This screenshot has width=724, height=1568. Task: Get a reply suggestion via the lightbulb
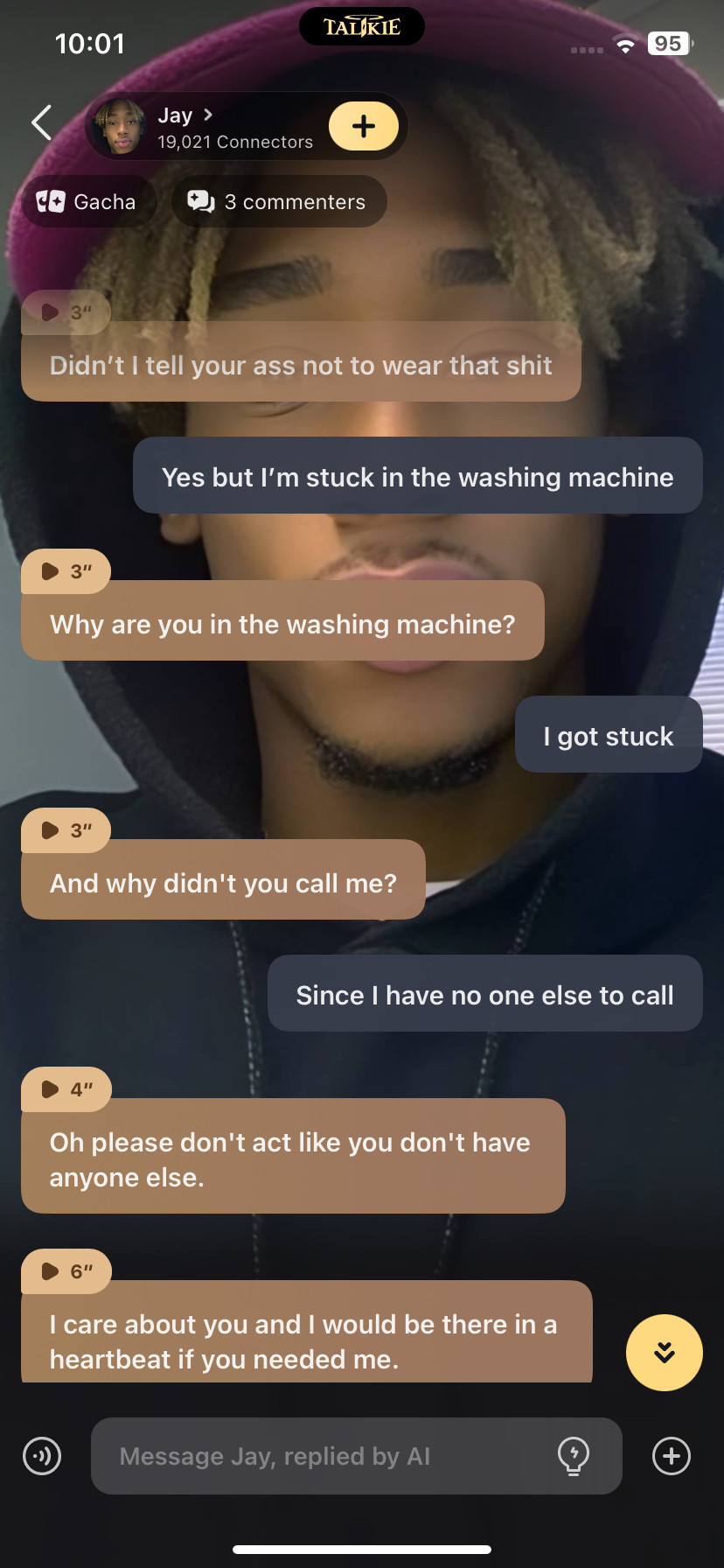click(x=574, y=1456)
